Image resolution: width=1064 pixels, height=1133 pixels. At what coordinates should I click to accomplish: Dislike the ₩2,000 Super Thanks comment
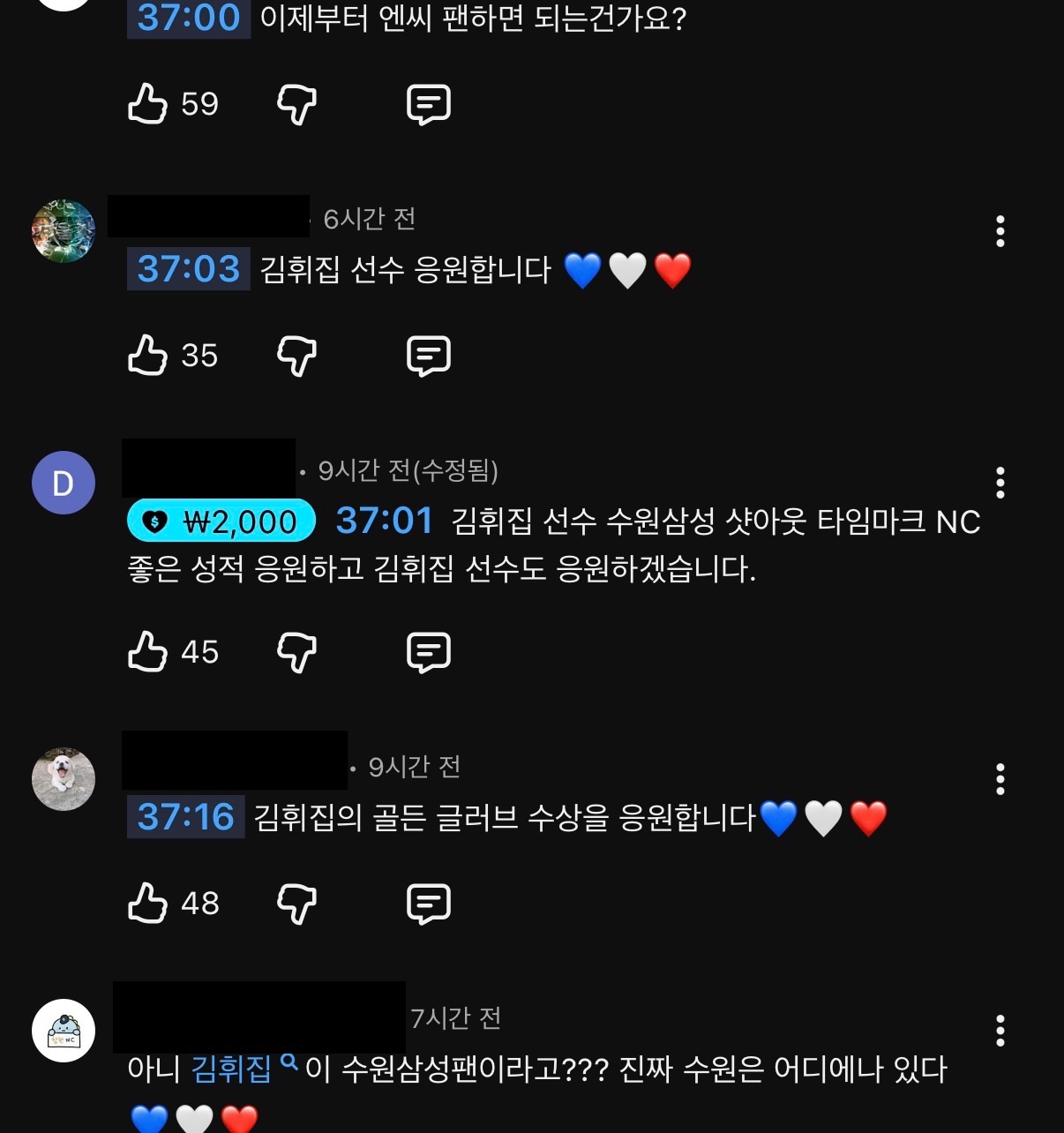(x=296, y=652)
